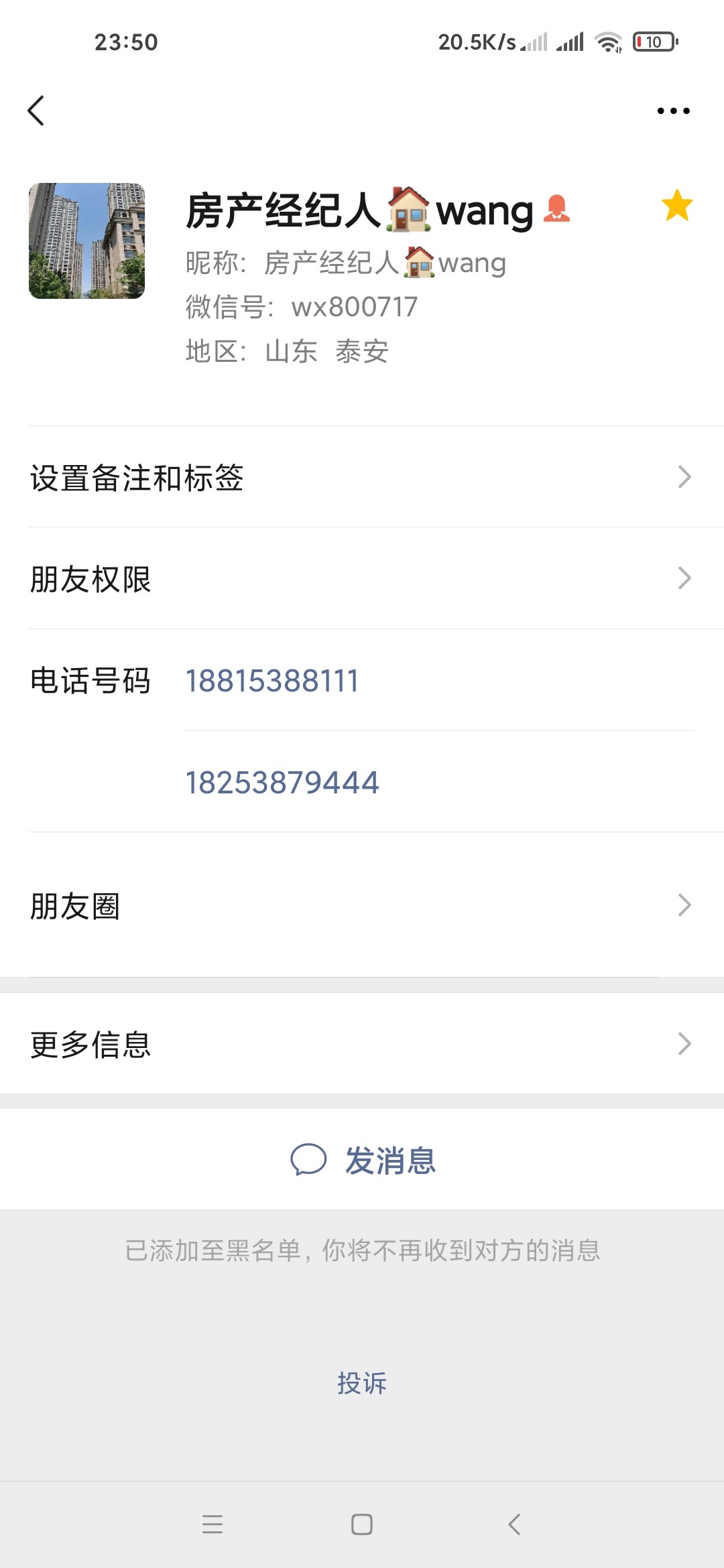Open the contact's profile photo
Image resolution: width=724 pixels, height=1568 pixels.
click(87, 240)
